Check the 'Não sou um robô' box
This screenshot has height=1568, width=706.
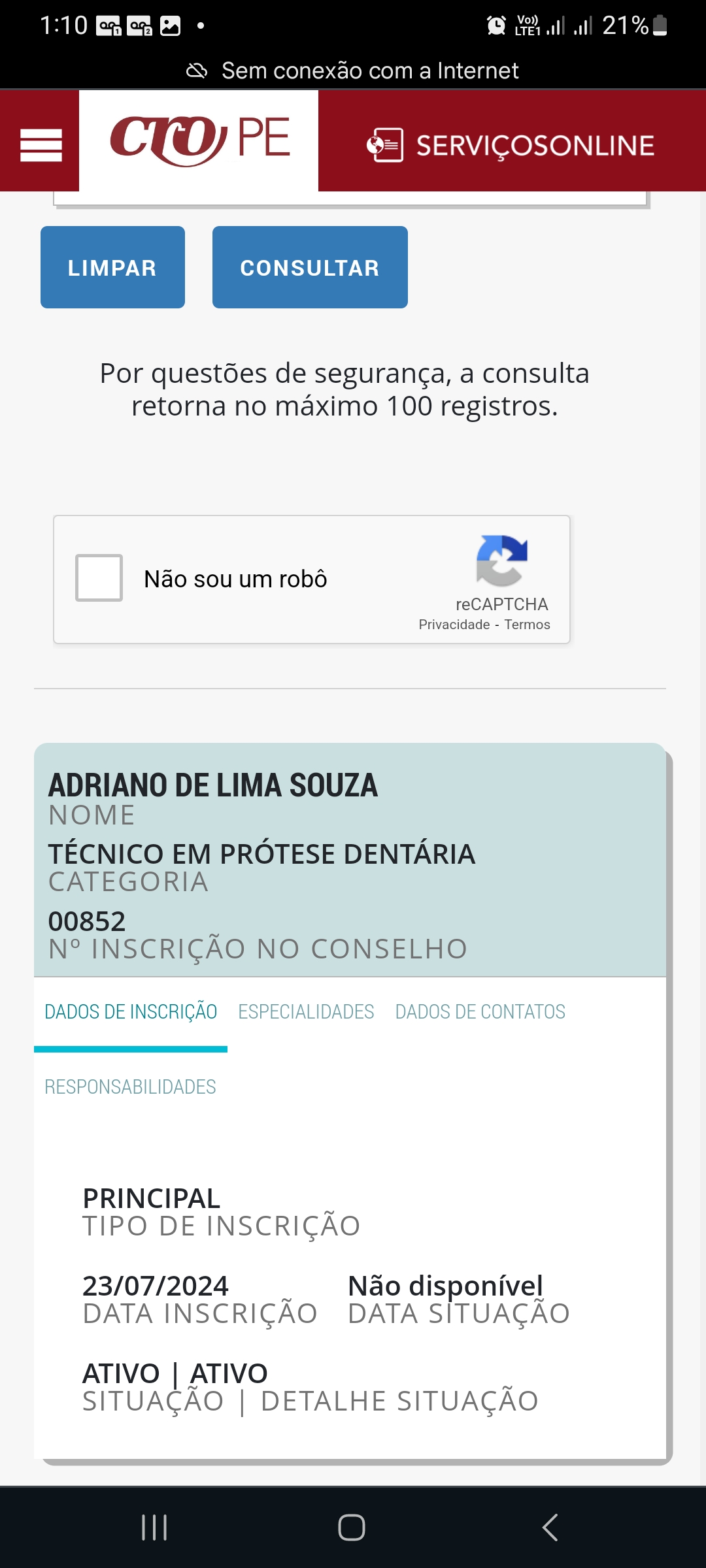click(x=99, y=578)
